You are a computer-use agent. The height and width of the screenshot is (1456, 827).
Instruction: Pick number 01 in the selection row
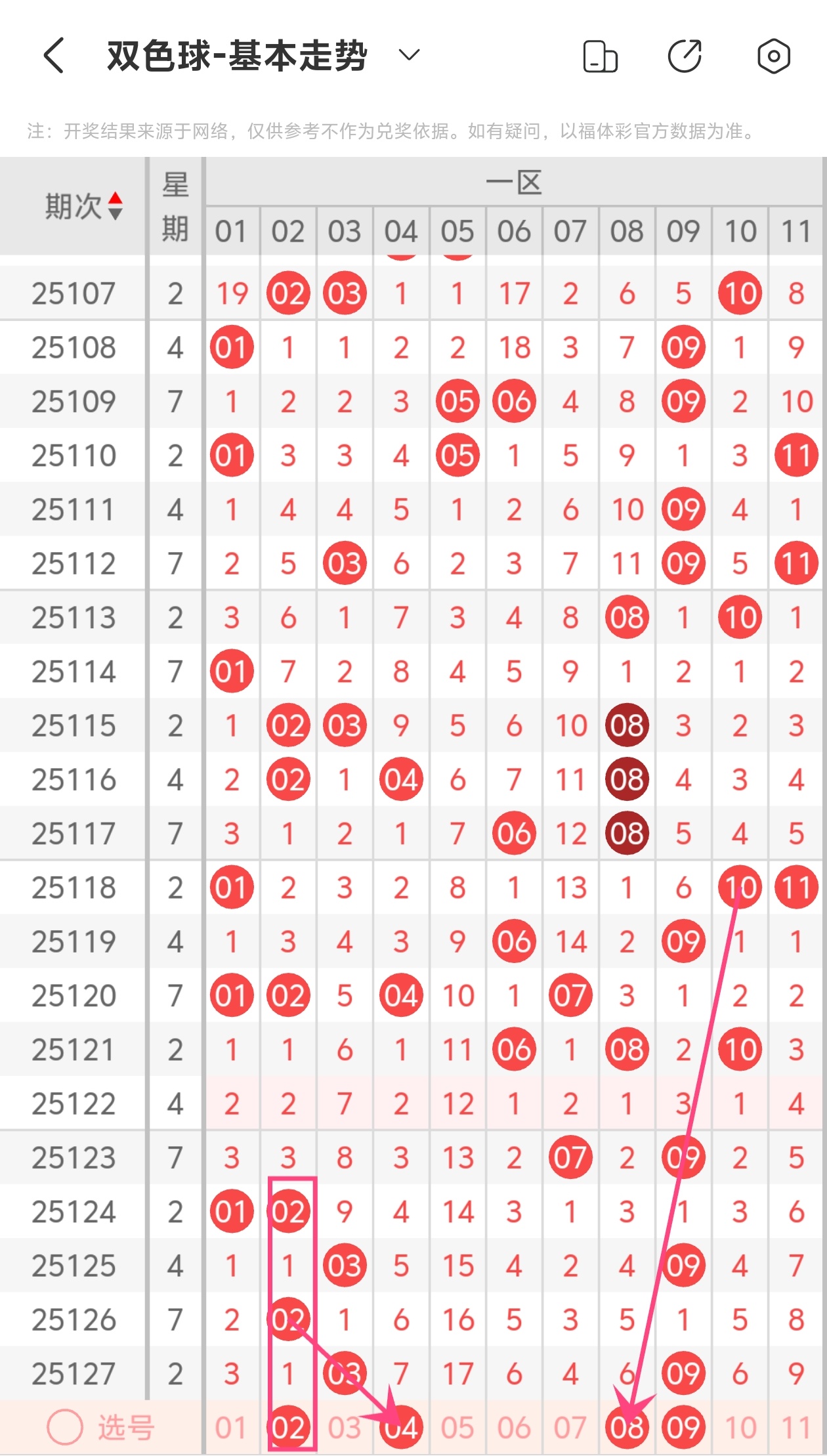(x=231, y=1428)
